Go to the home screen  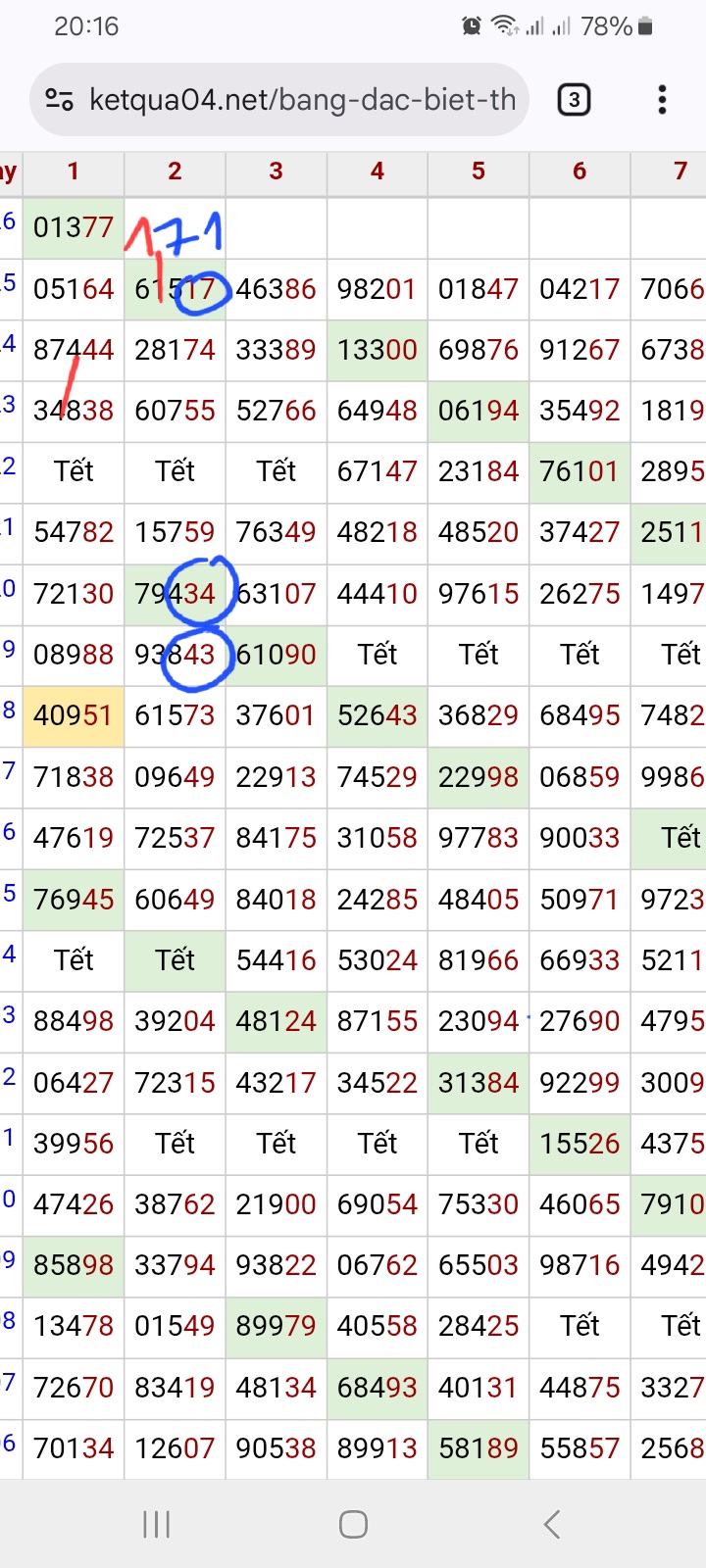[x=353, y=1524]
